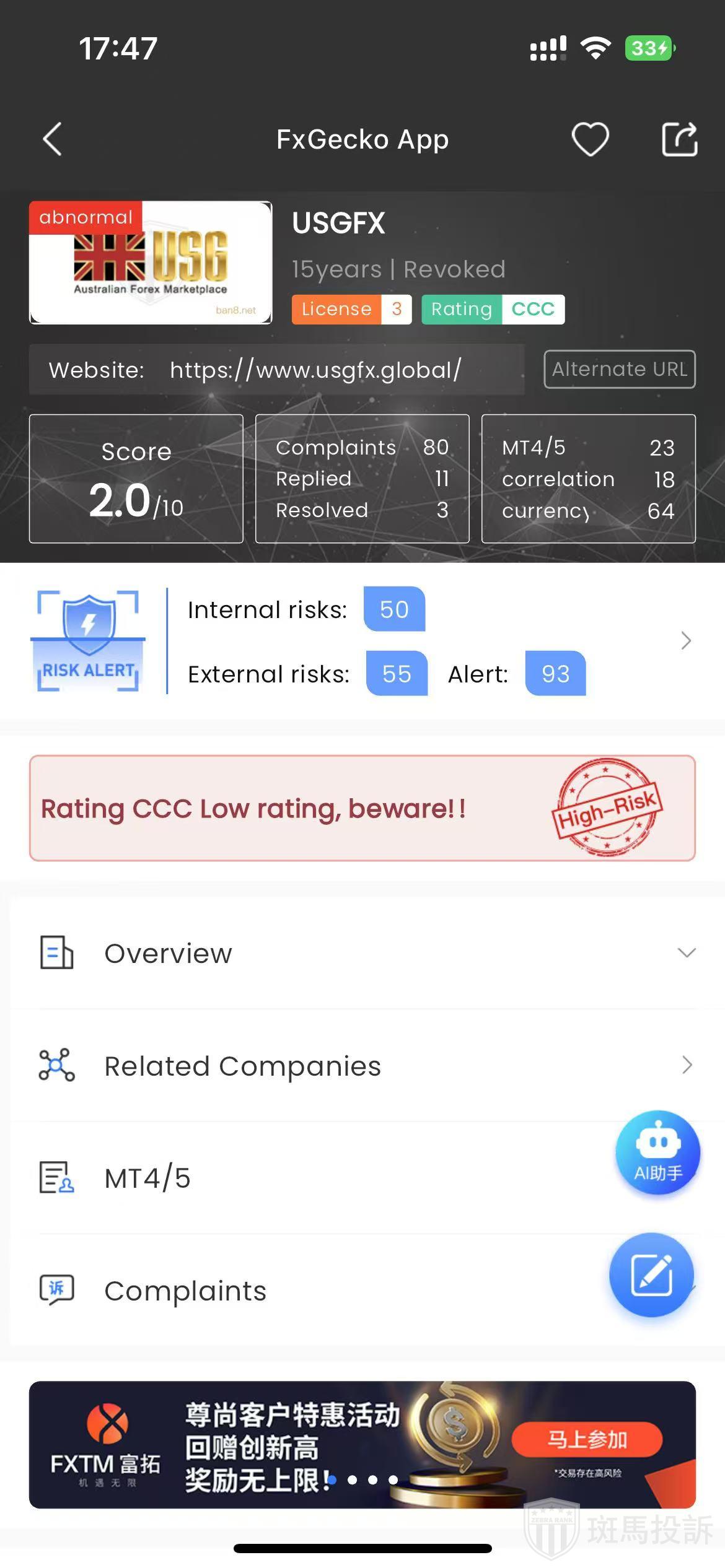725x1568 pixels.
Task: Write a new complaint with pencil button
Action: point(651,1274)
